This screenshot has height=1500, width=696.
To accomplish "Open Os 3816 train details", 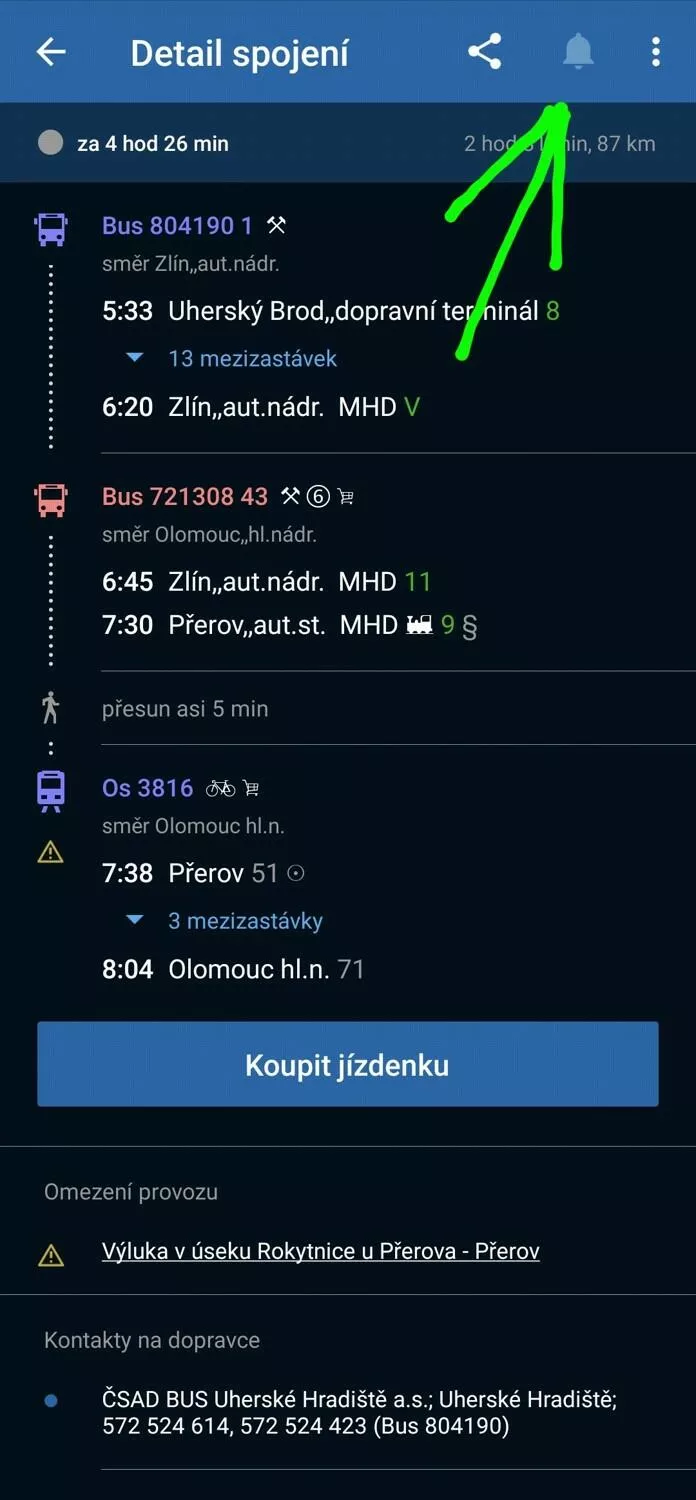I will 147,788.
